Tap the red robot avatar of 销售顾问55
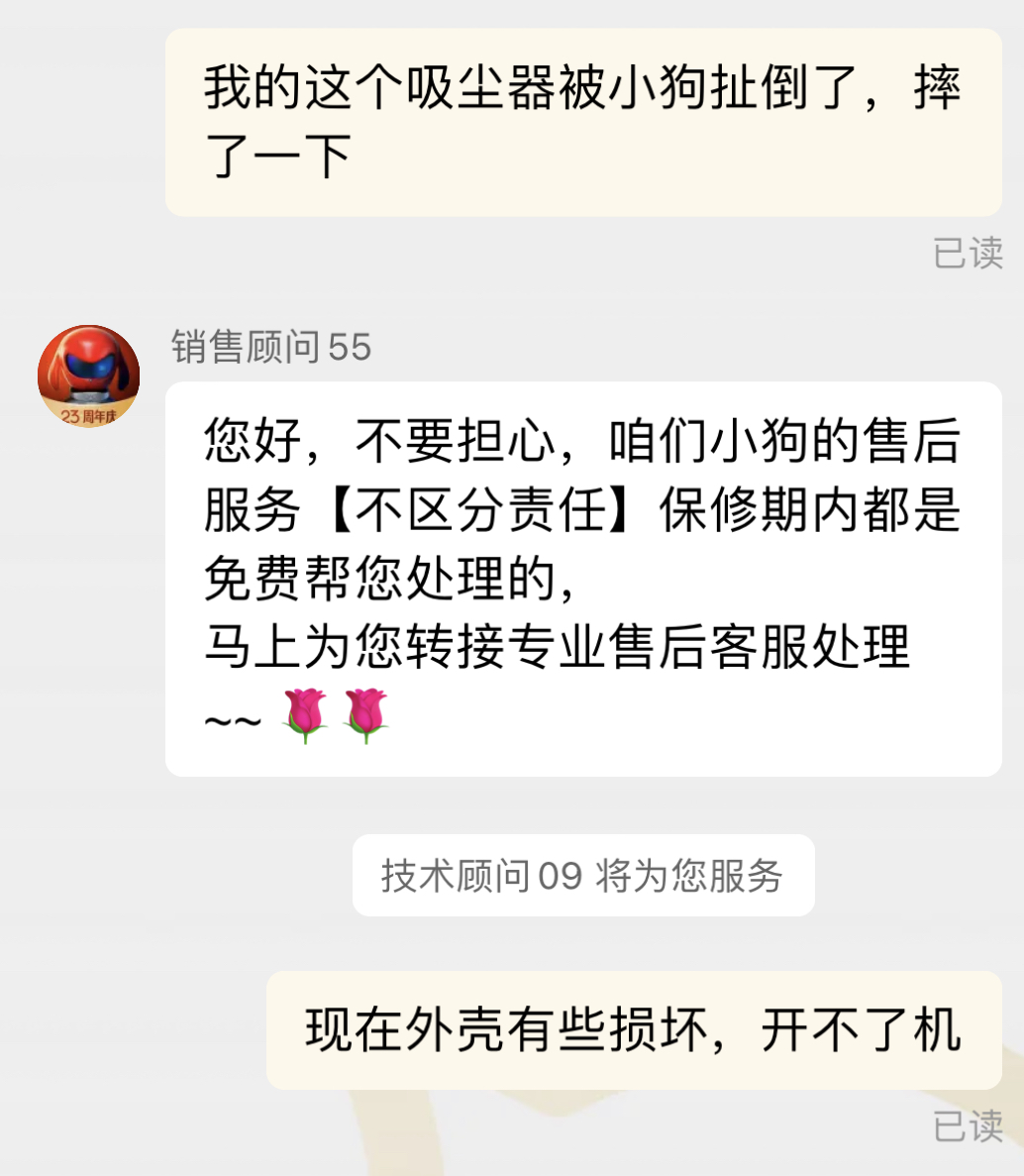Screen dimensions: 1024x1176 click(87, 374)
